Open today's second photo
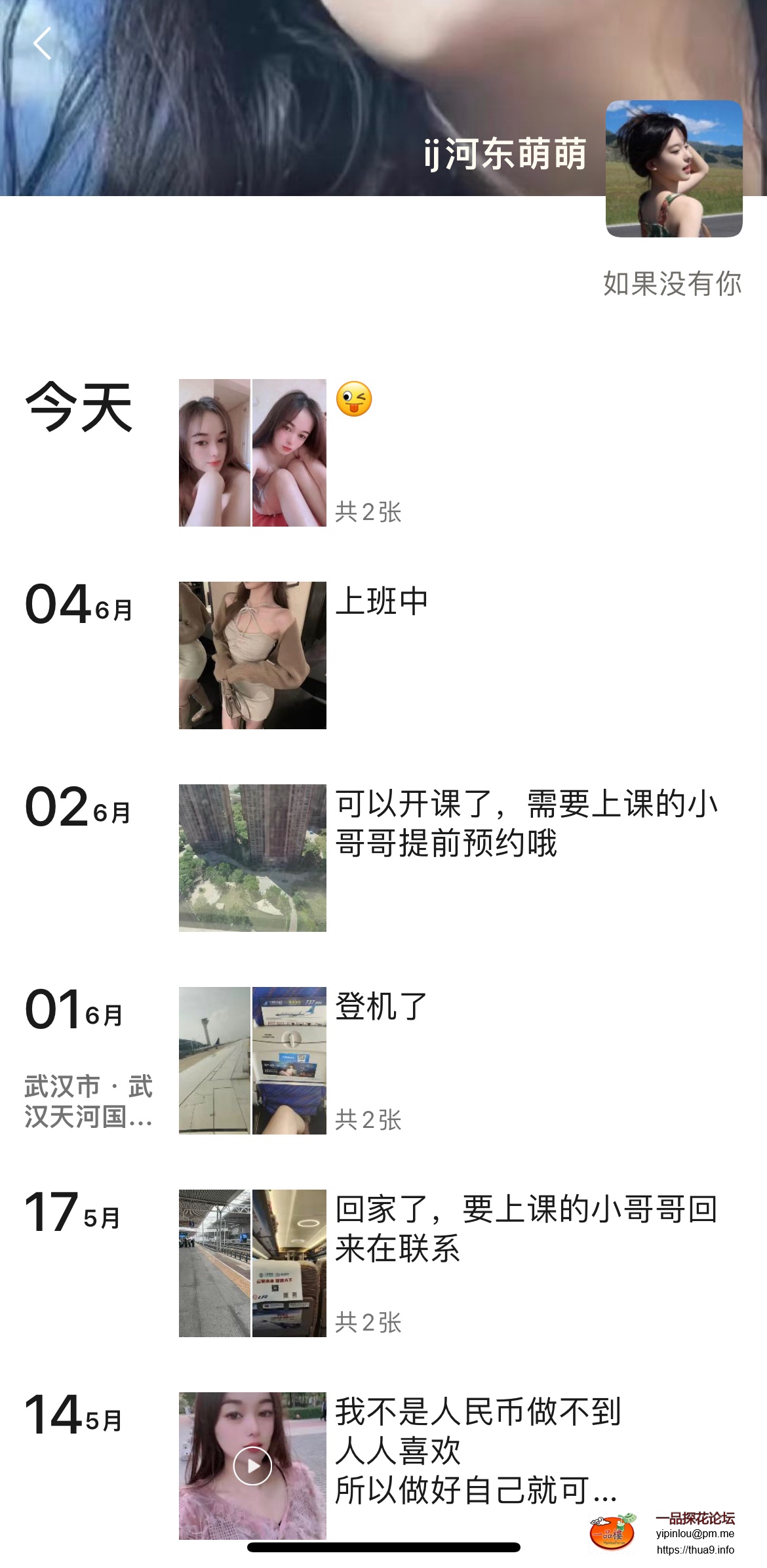Image resolution: width=767 pixels, height=1568 pixels. pyautogui.click(x=289, y=452)
